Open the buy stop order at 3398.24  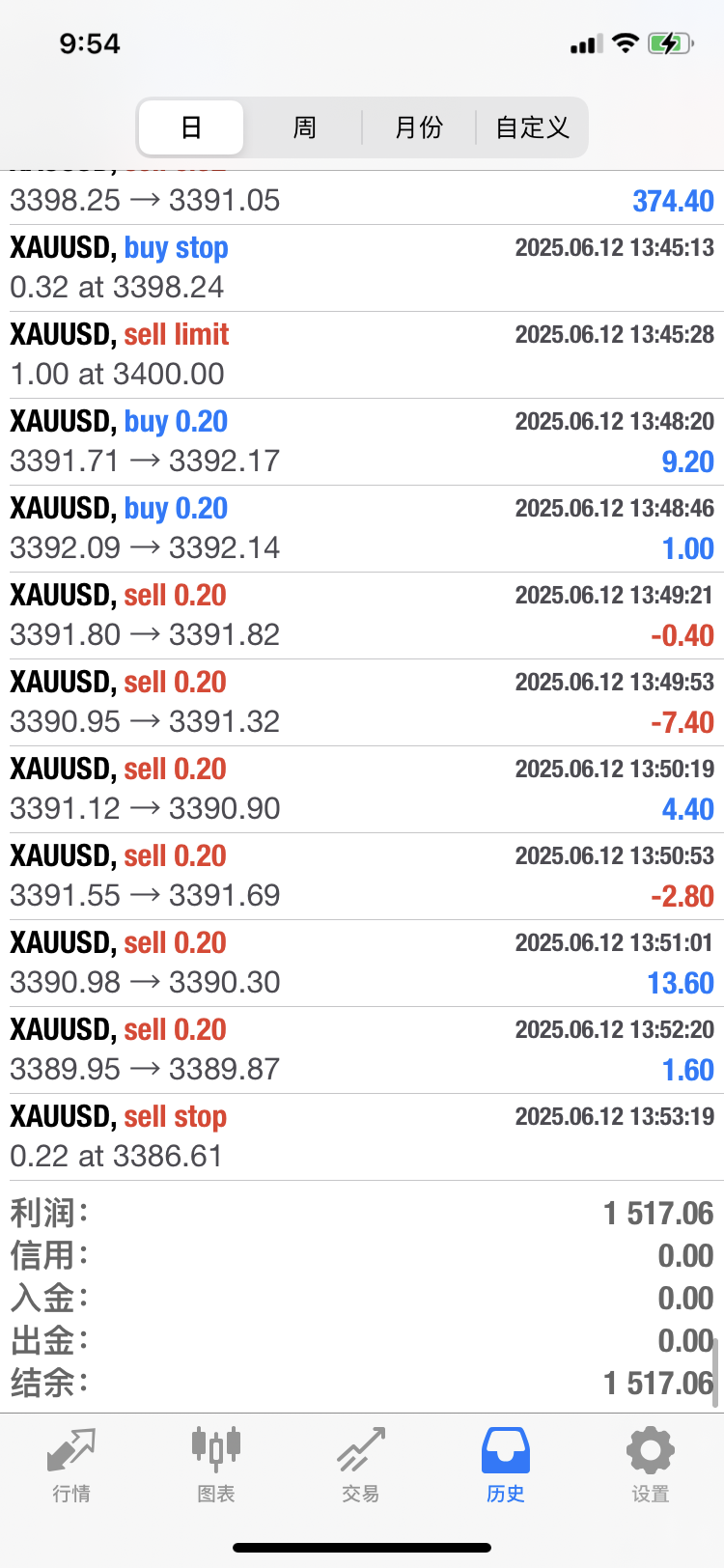[x=362, y=267]
